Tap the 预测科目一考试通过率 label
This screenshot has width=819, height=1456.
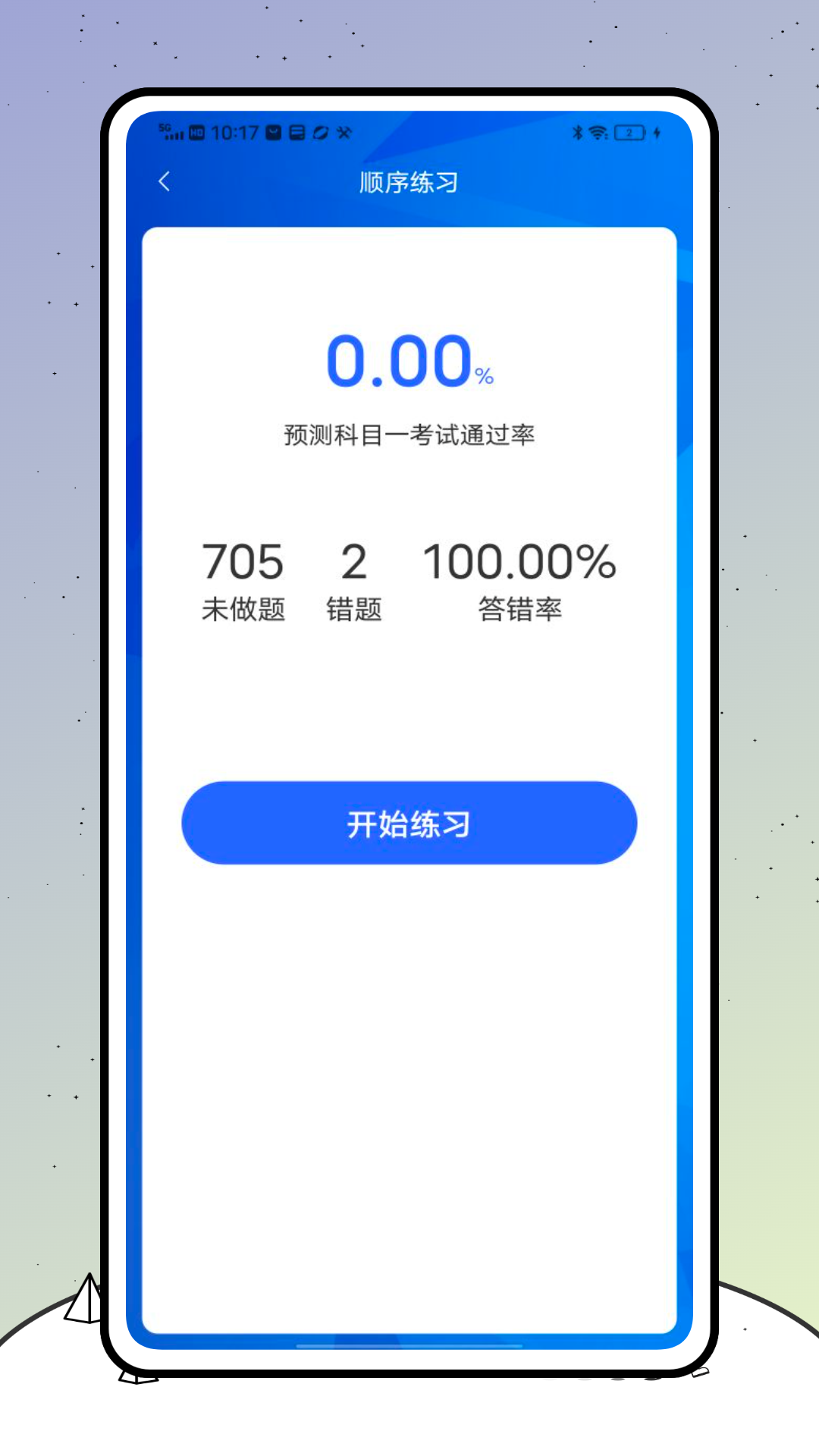point(409,435)
